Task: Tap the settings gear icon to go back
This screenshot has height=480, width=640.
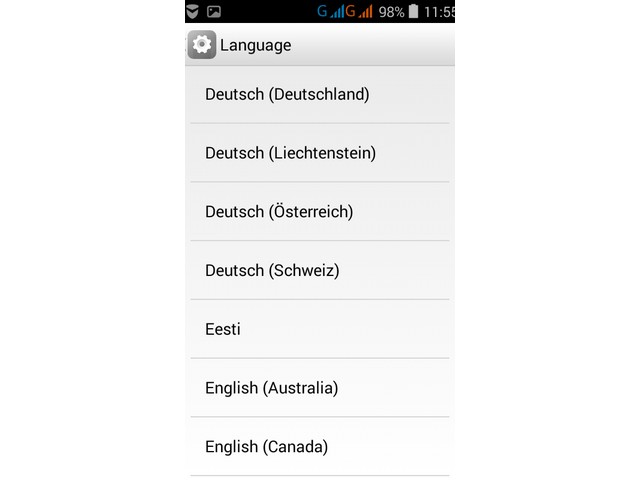Action: coord(202,45)
